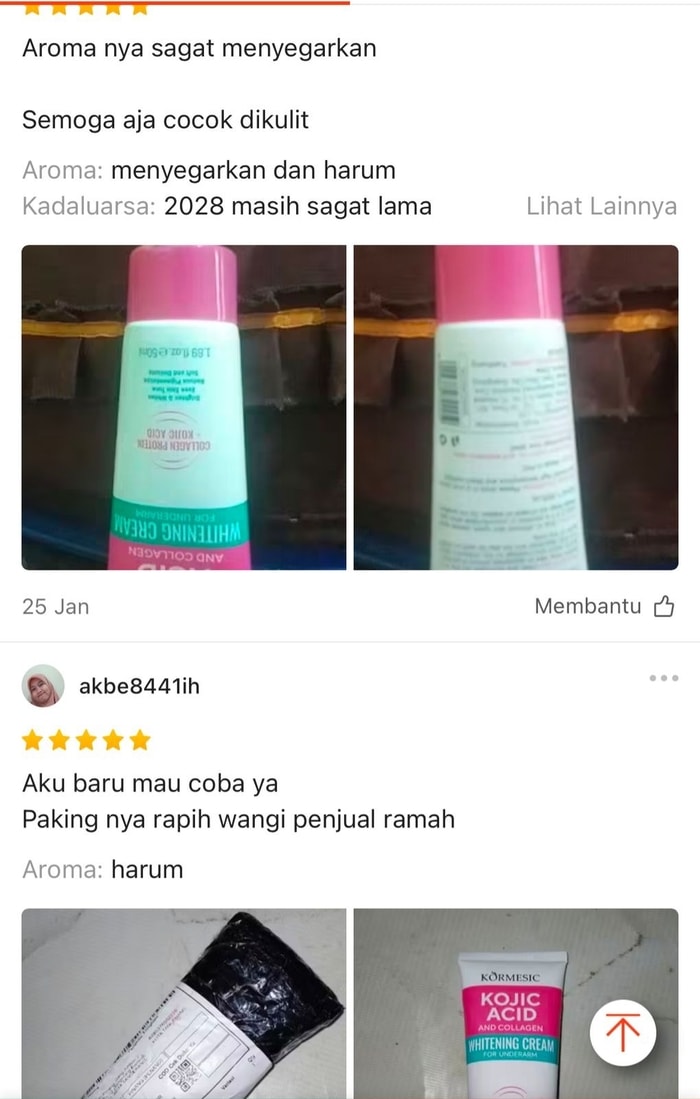Open overflow menu on akbe8441ih's review
This screenshot has width=700, height=1099.
pos(663,678)
